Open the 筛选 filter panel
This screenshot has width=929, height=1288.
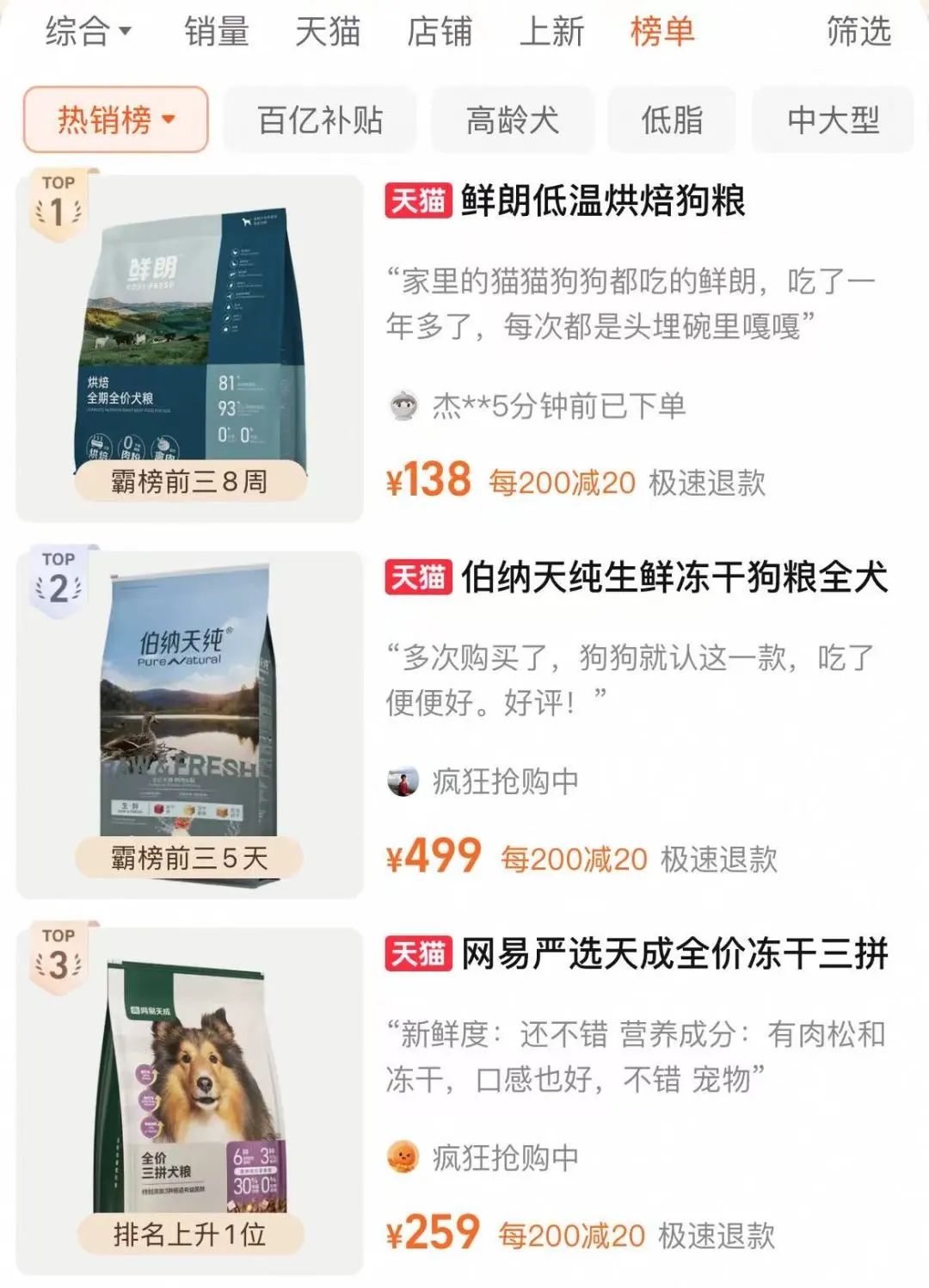(x=858, y=33)
